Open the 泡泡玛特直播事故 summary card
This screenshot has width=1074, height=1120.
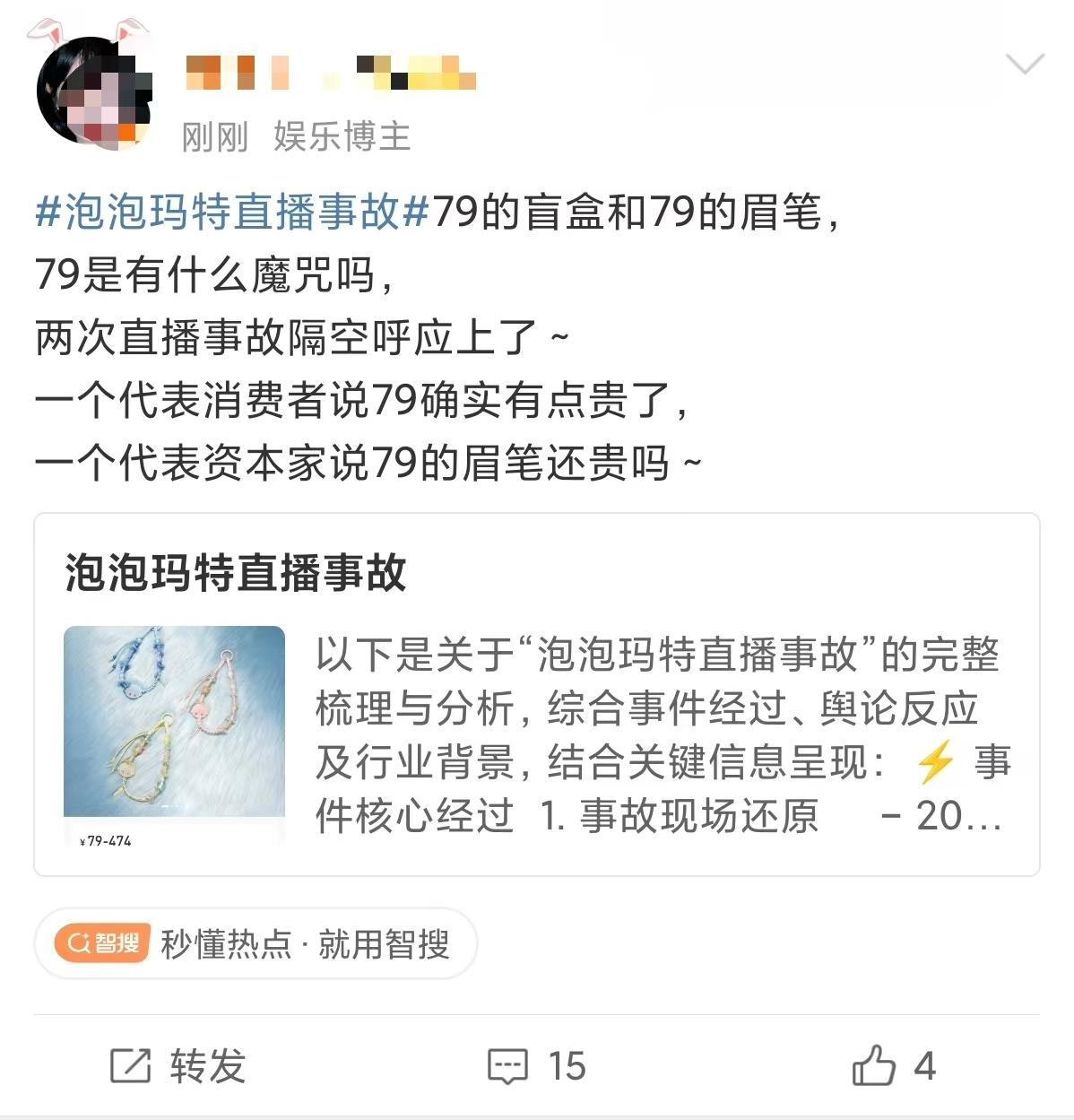point(536,694)
